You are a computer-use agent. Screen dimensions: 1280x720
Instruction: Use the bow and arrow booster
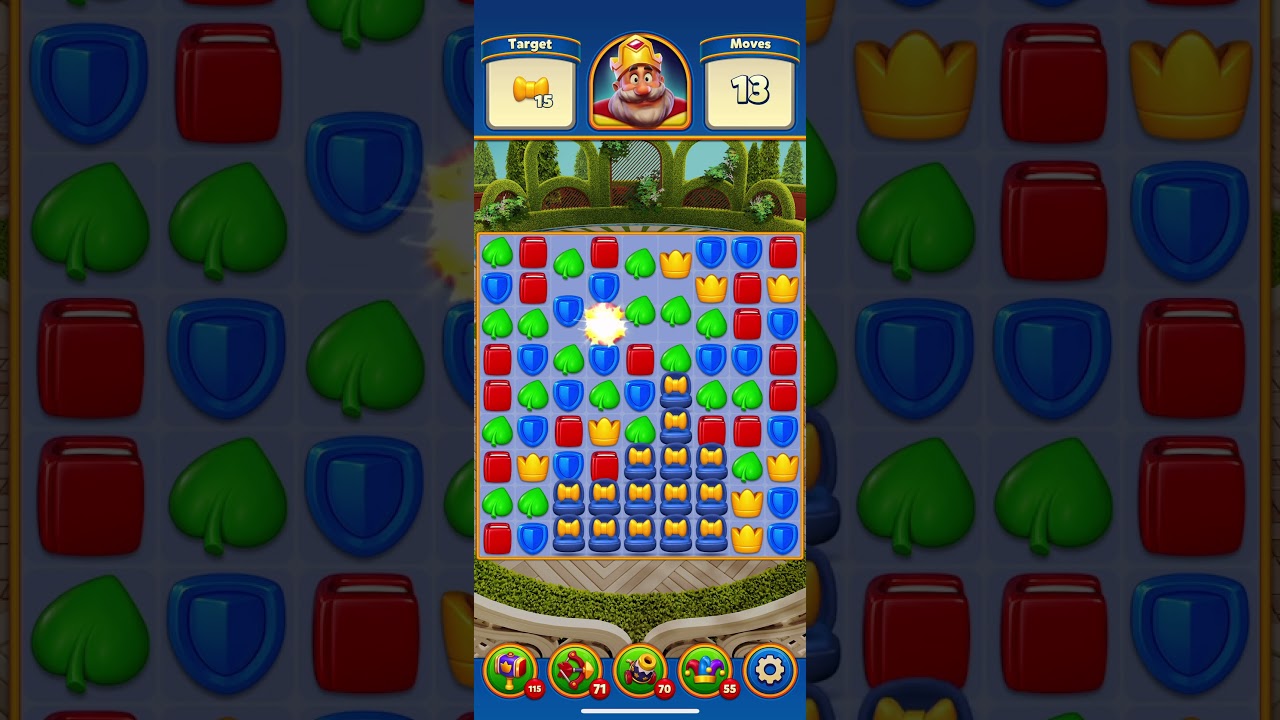point(575,670)
